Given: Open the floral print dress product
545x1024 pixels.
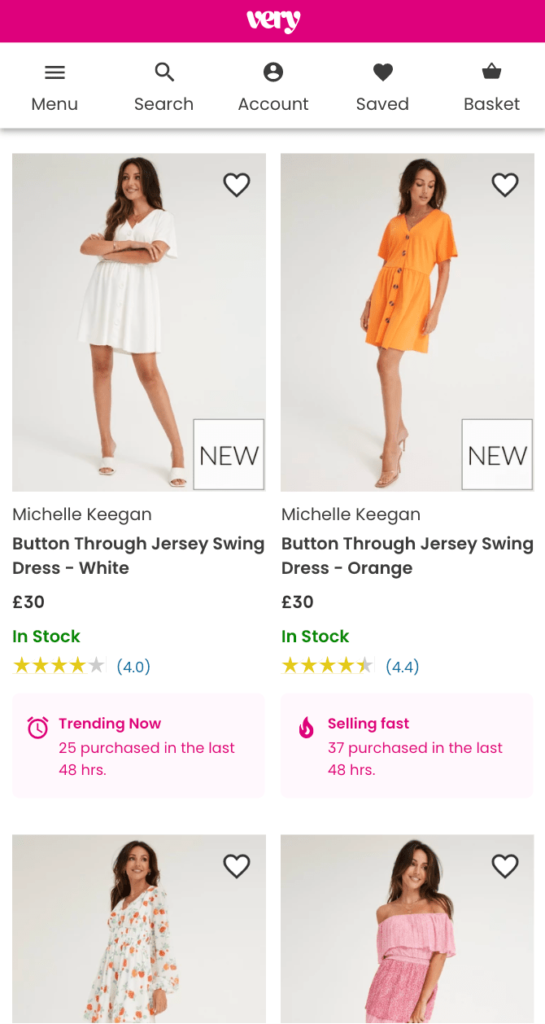Looking at the screenshot, I should pyautogui.click(x=139, y=929).
